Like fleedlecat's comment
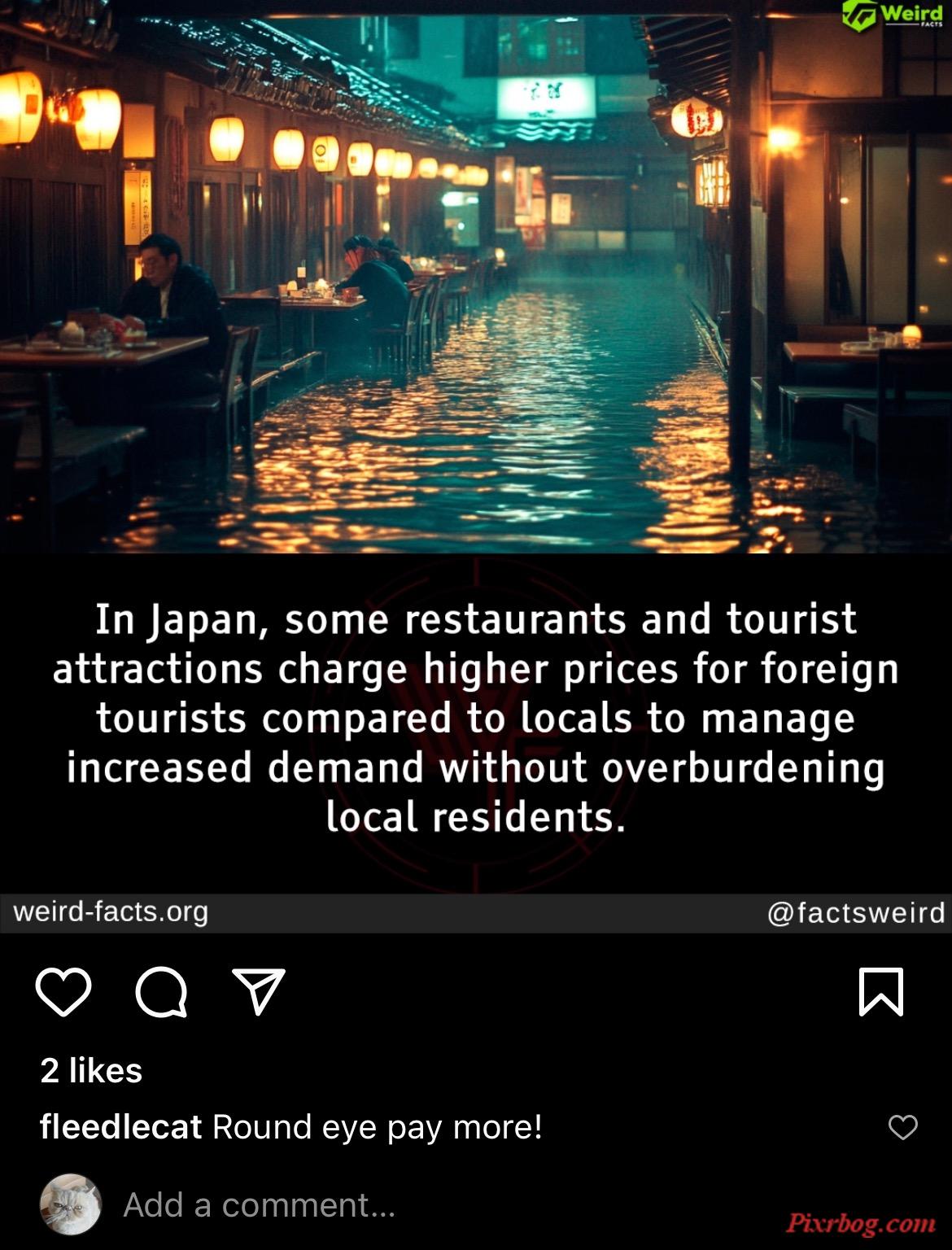952x1250 pixels. tap(902, 1127)
